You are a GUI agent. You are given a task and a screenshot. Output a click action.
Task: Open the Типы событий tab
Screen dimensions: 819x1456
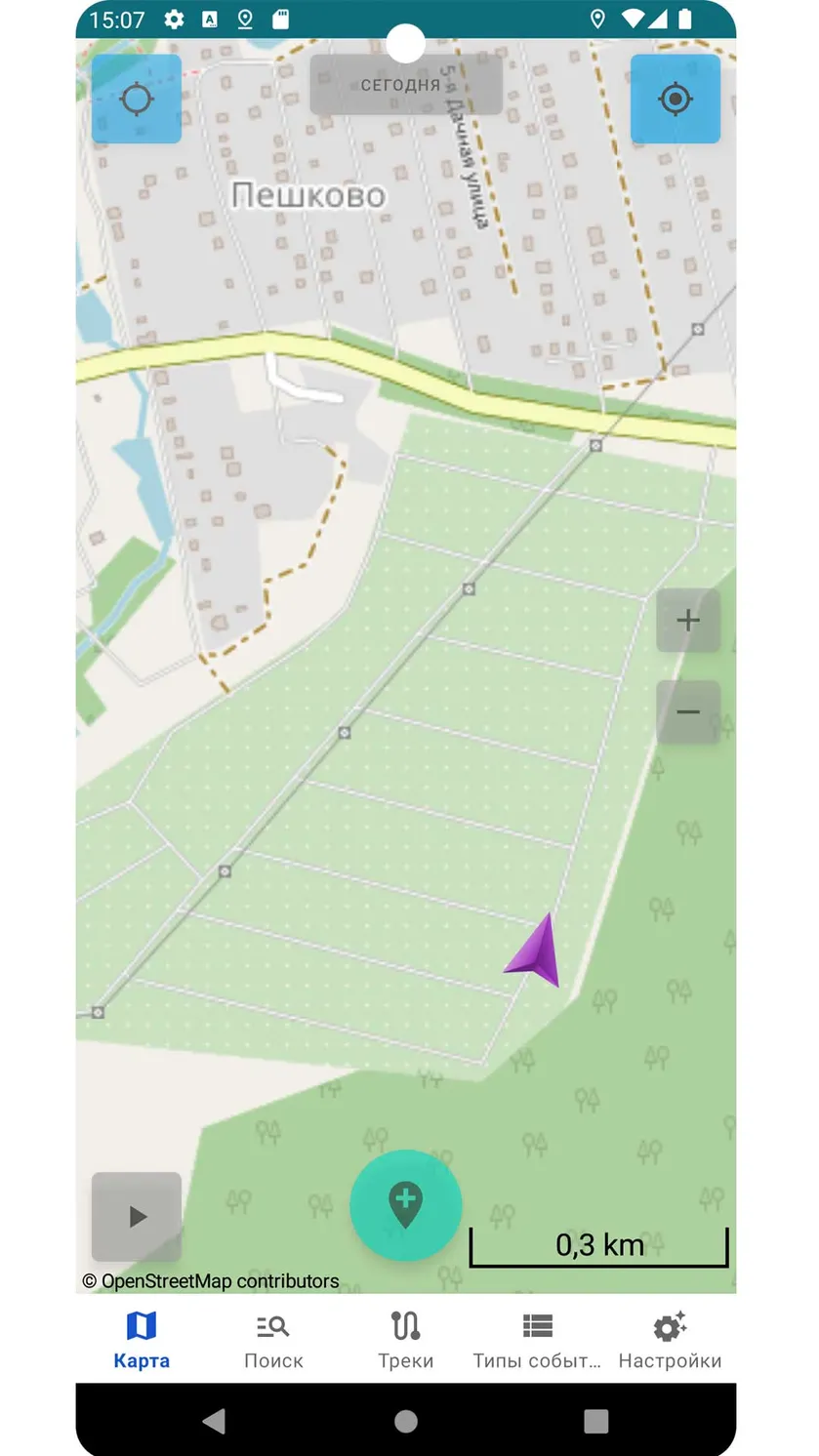coord(538,1339)
